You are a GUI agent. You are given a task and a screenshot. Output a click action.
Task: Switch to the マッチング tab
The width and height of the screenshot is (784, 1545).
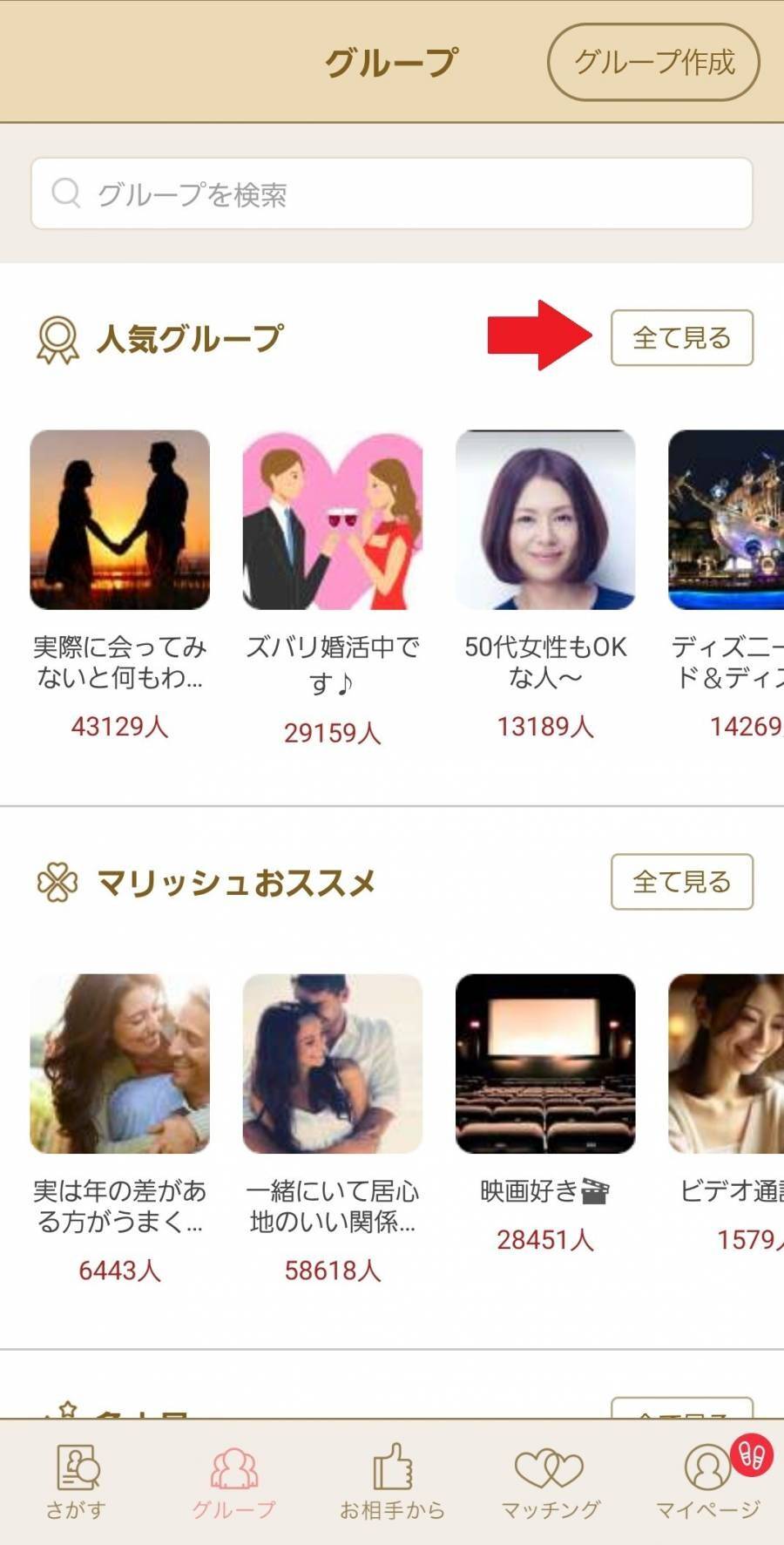click(550, 1481)
